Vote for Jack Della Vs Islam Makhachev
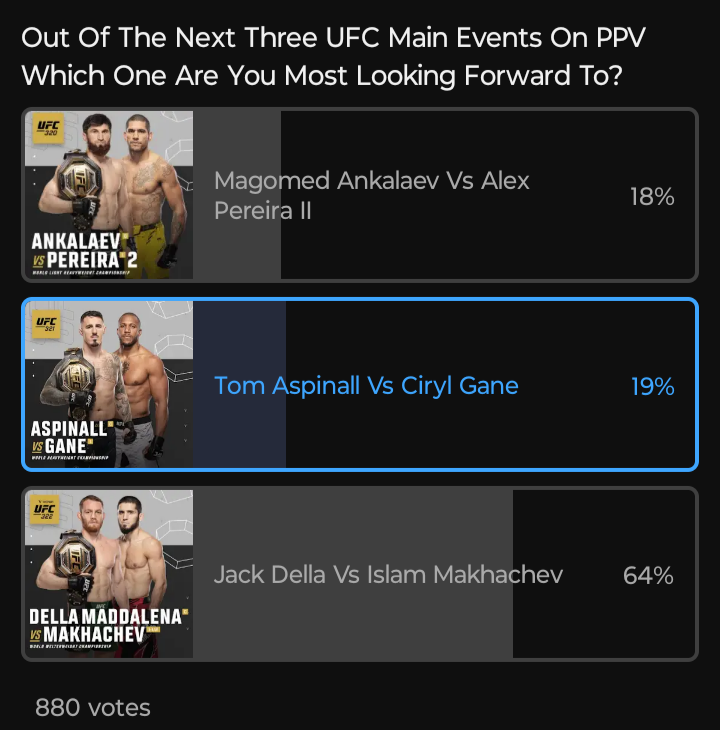Image resolution: width=720 pixels, height=730 pixels. (x=388, y=575)
